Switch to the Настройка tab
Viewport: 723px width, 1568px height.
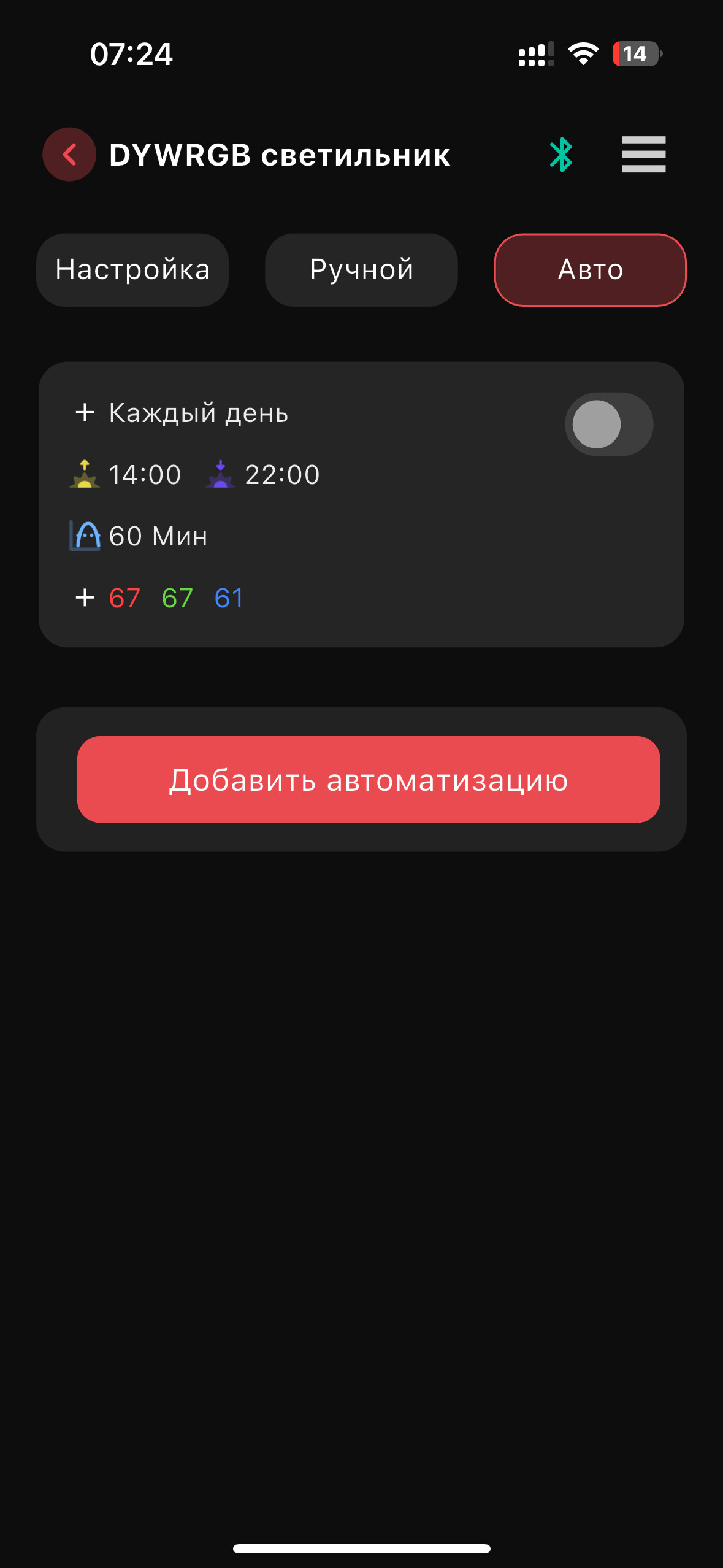point(132,270)
